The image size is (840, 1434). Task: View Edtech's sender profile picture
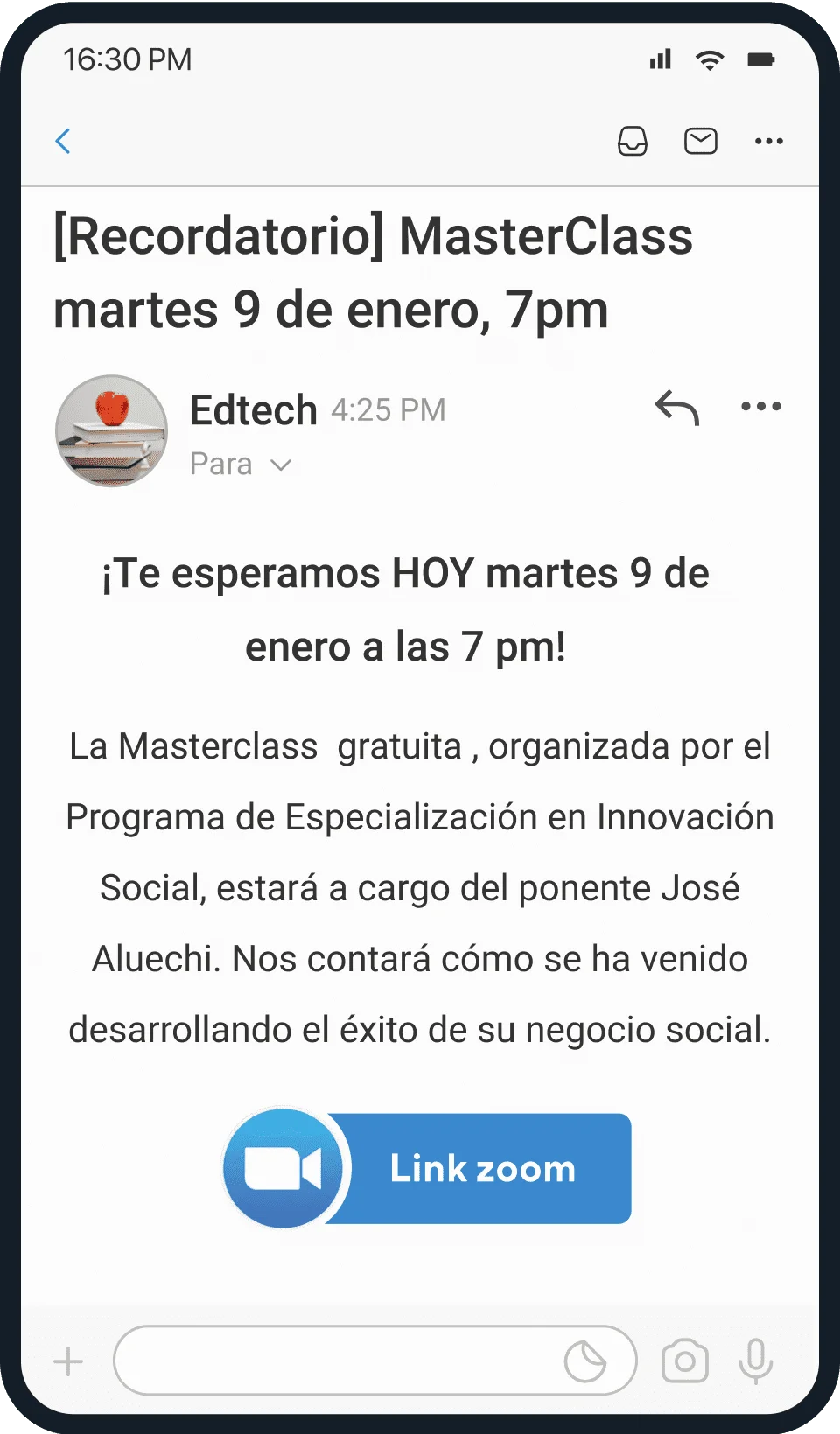pos(112,431)
